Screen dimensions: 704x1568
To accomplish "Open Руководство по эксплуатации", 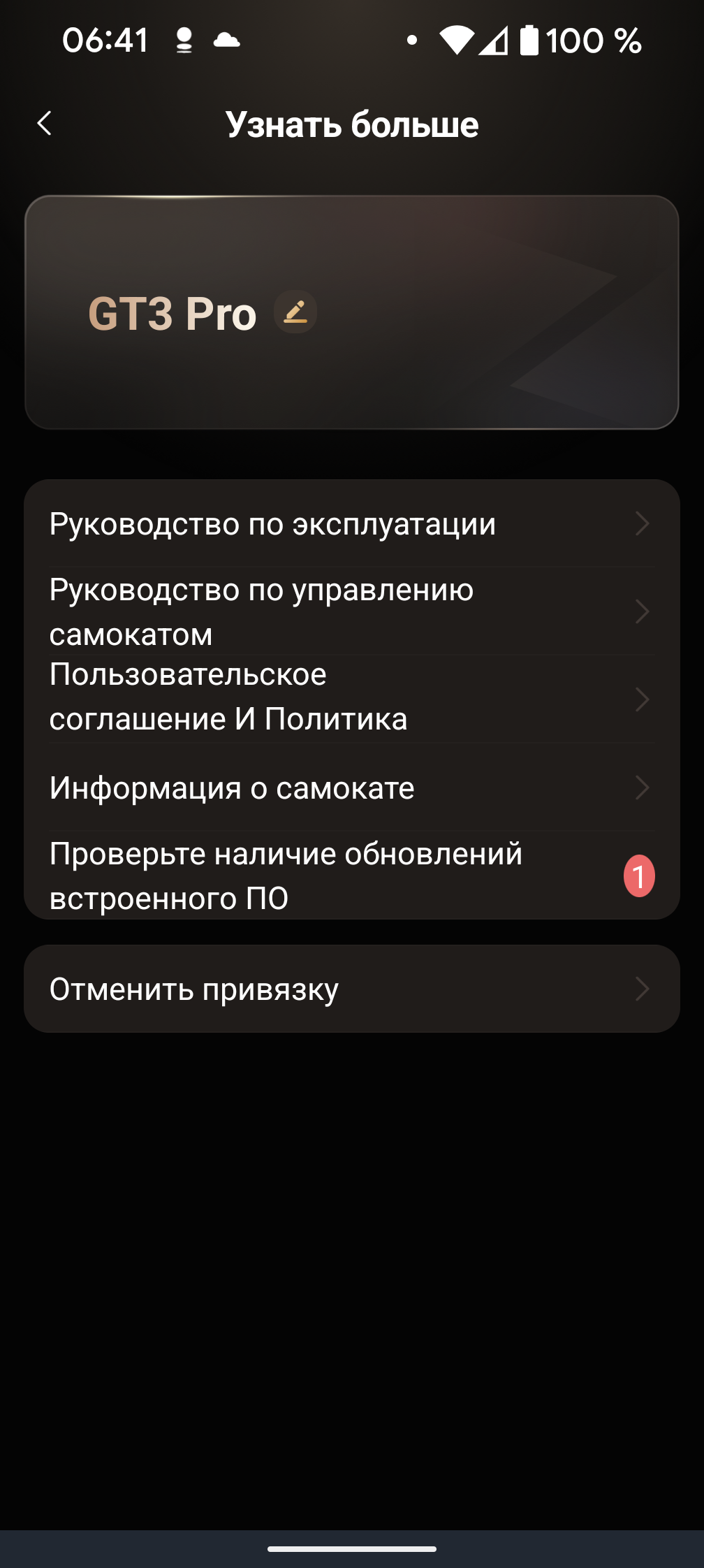I will point(351,524).
